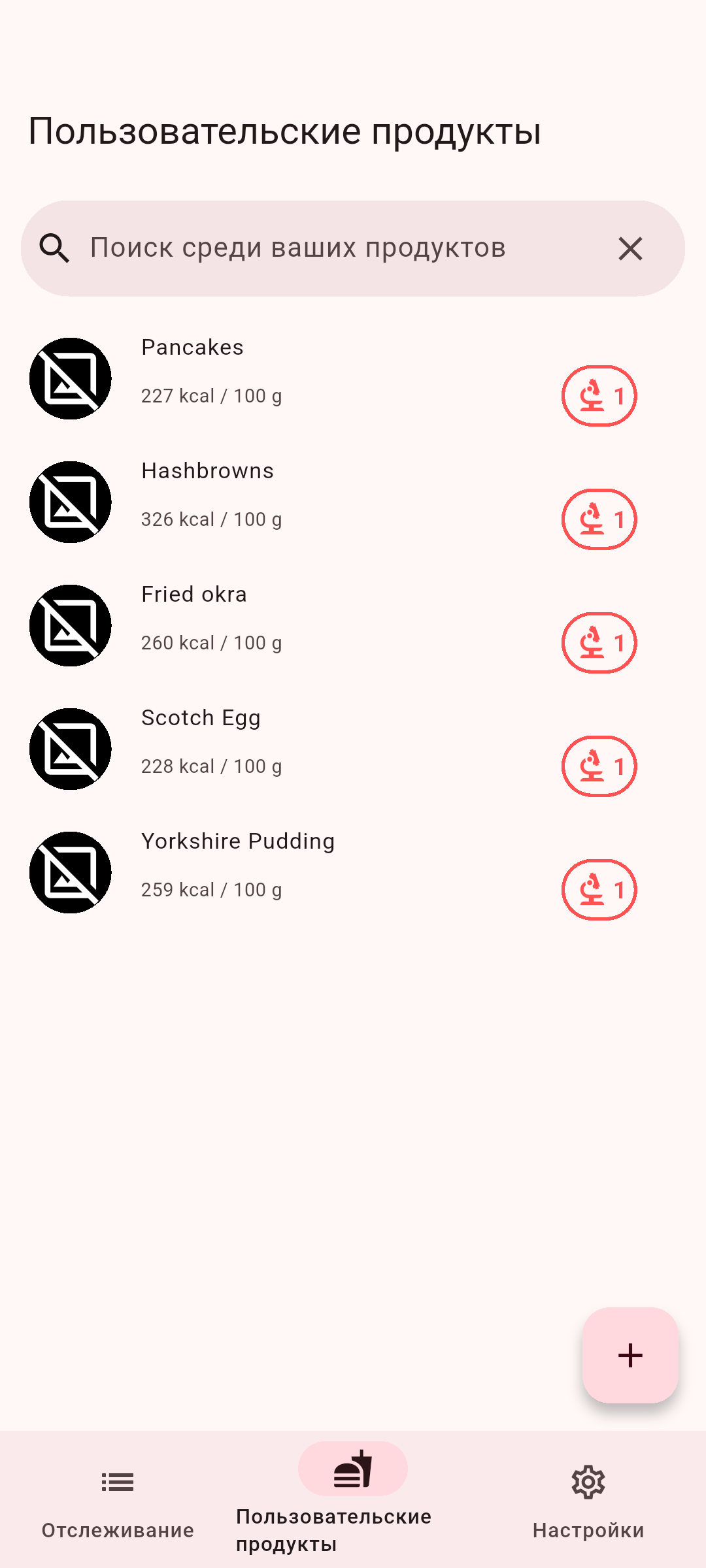The height and width of the screenshot is (1568, 706).
Task: Open the Pancakes product
Action: click(x=353, y=378)
